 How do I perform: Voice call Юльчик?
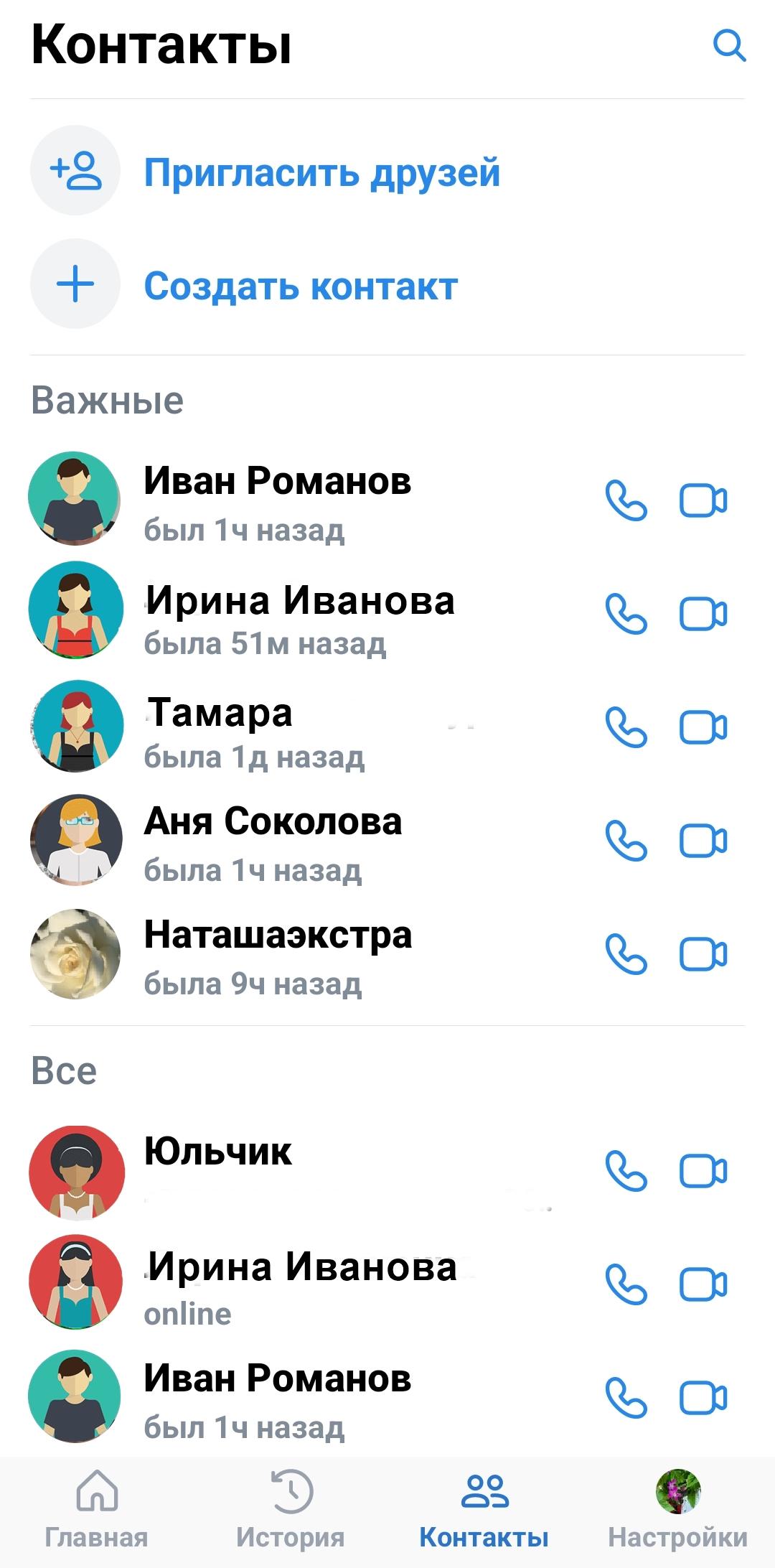tap(626, 1171)
